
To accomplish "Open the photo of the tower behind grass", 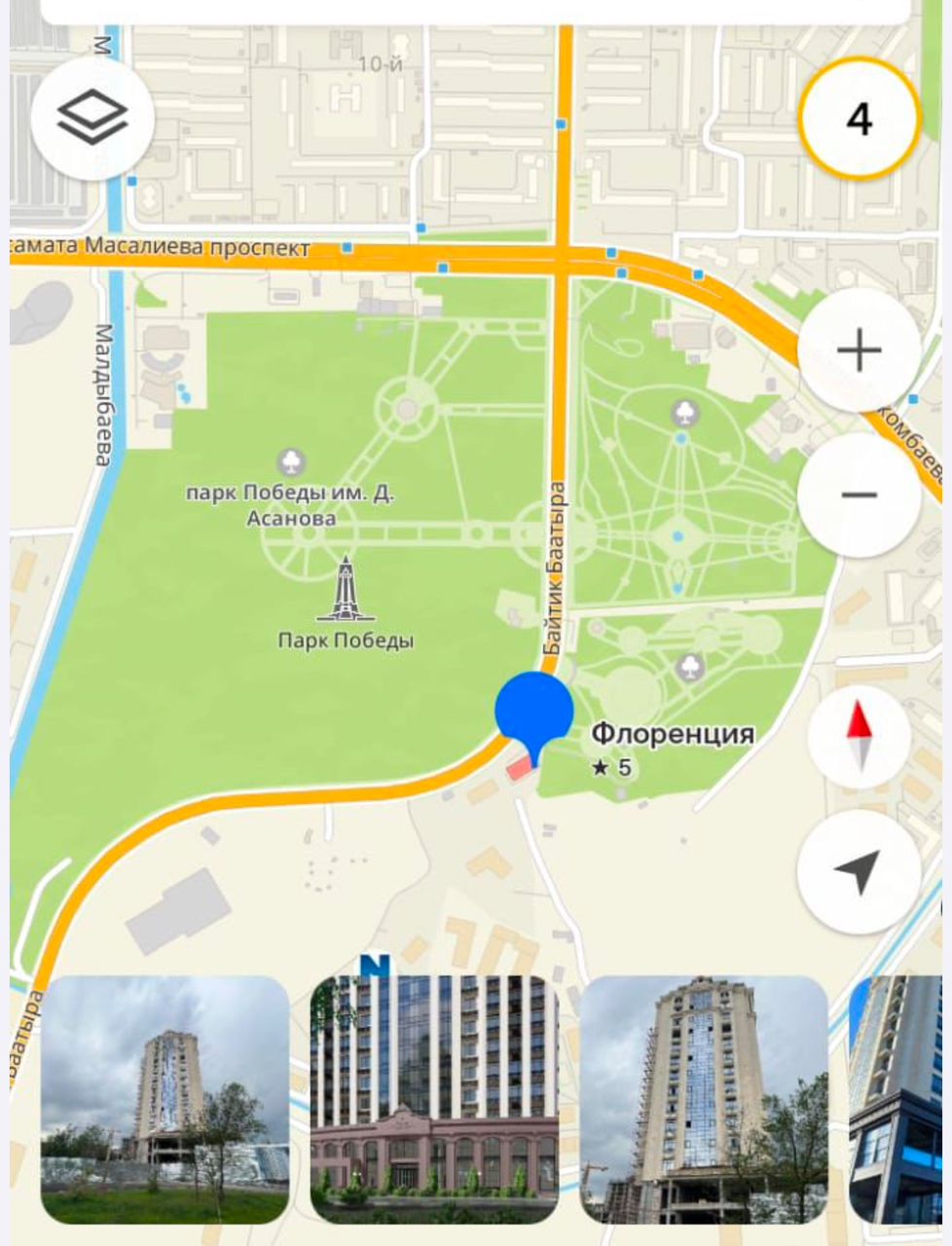I will click(165, 1099).
